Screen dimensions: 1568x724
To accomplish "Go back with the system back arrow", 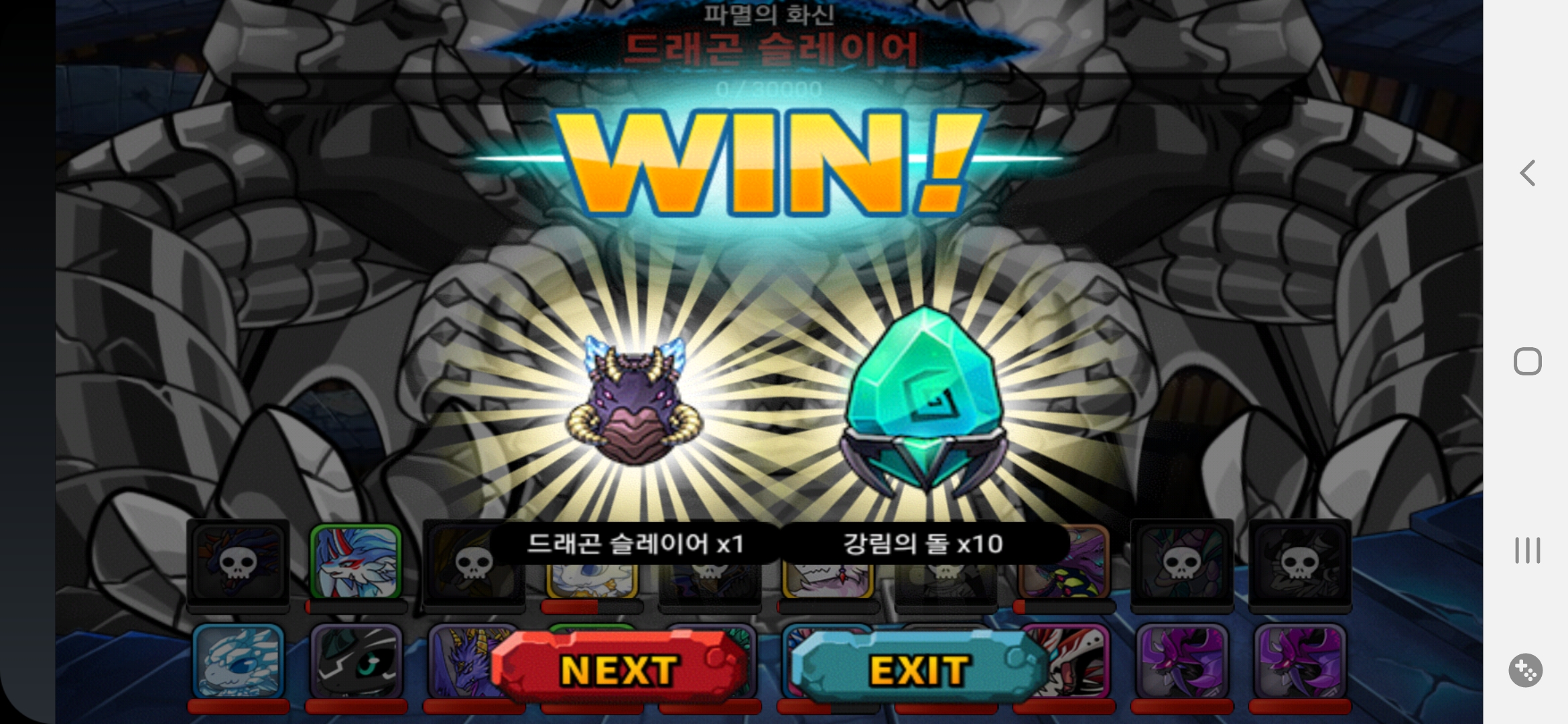I will pyautogui.click(x=1527, y=173).
